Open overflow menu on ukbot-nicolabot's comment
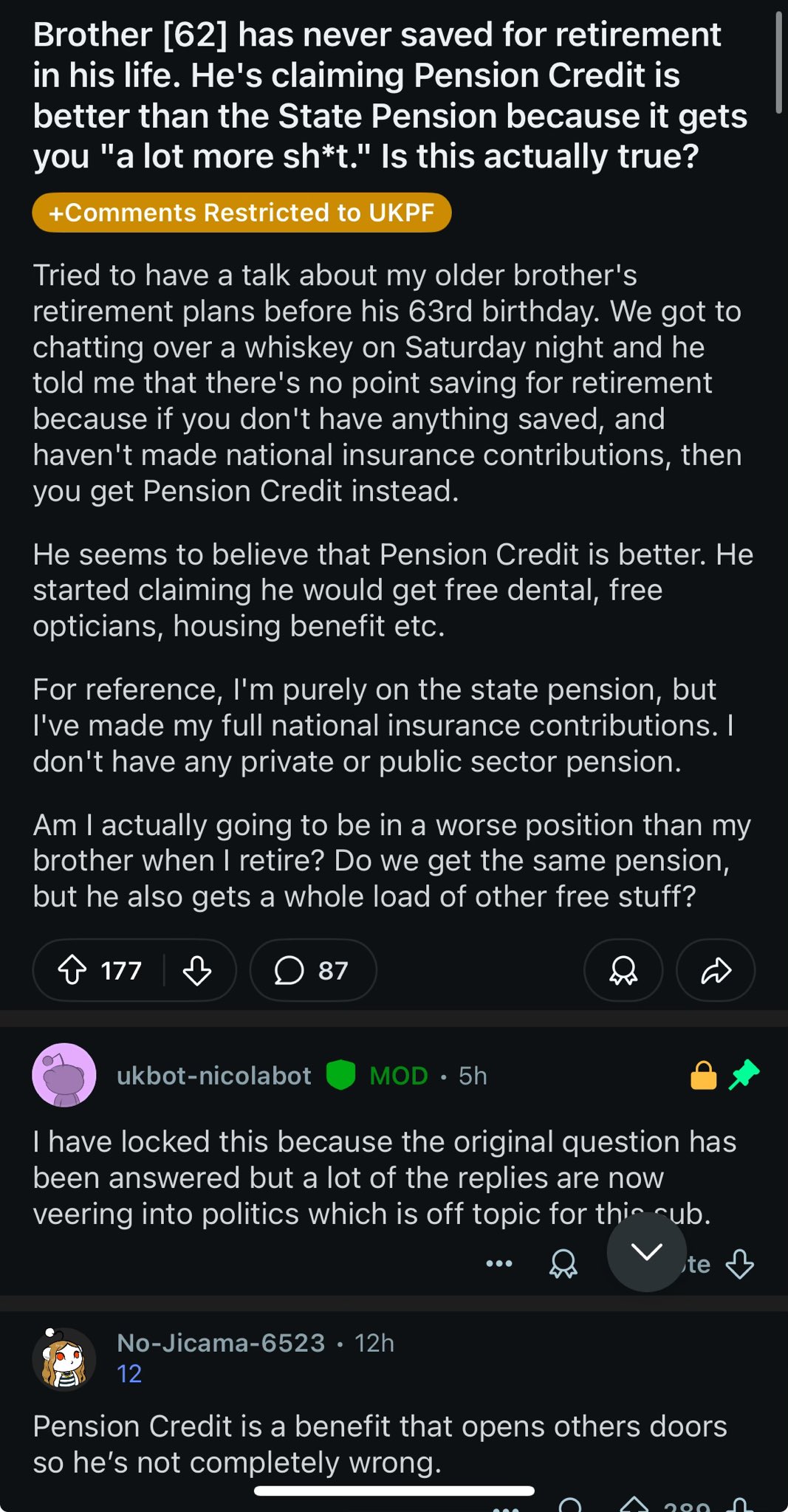 point(499,1263)
